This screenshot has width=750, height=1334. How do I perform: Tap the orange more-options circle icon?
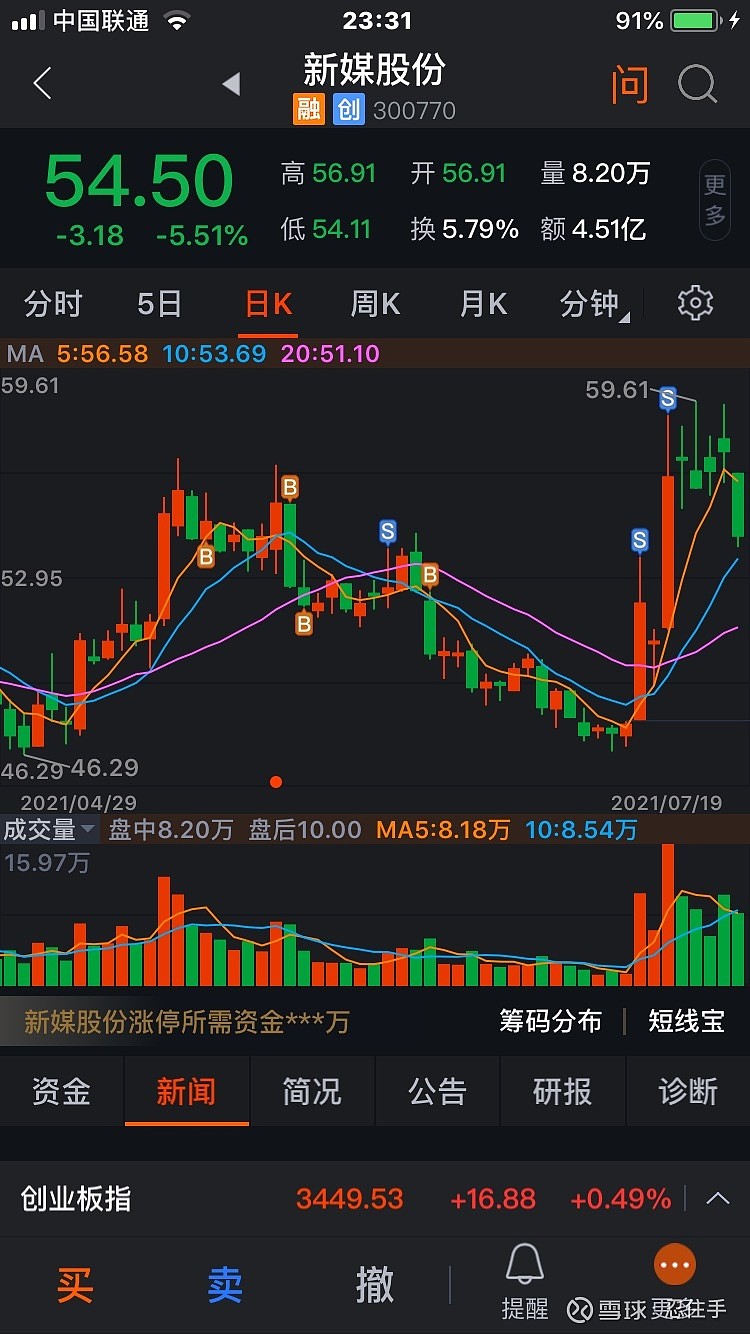673,1264
